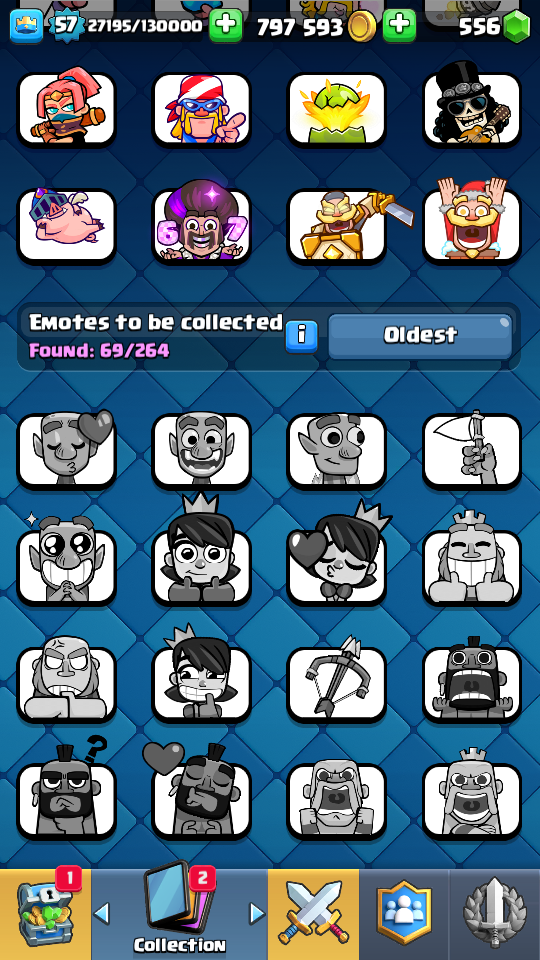Select the flying pig with helmet emote
This screenshot has height=960, width=540.
click(66, 225)
